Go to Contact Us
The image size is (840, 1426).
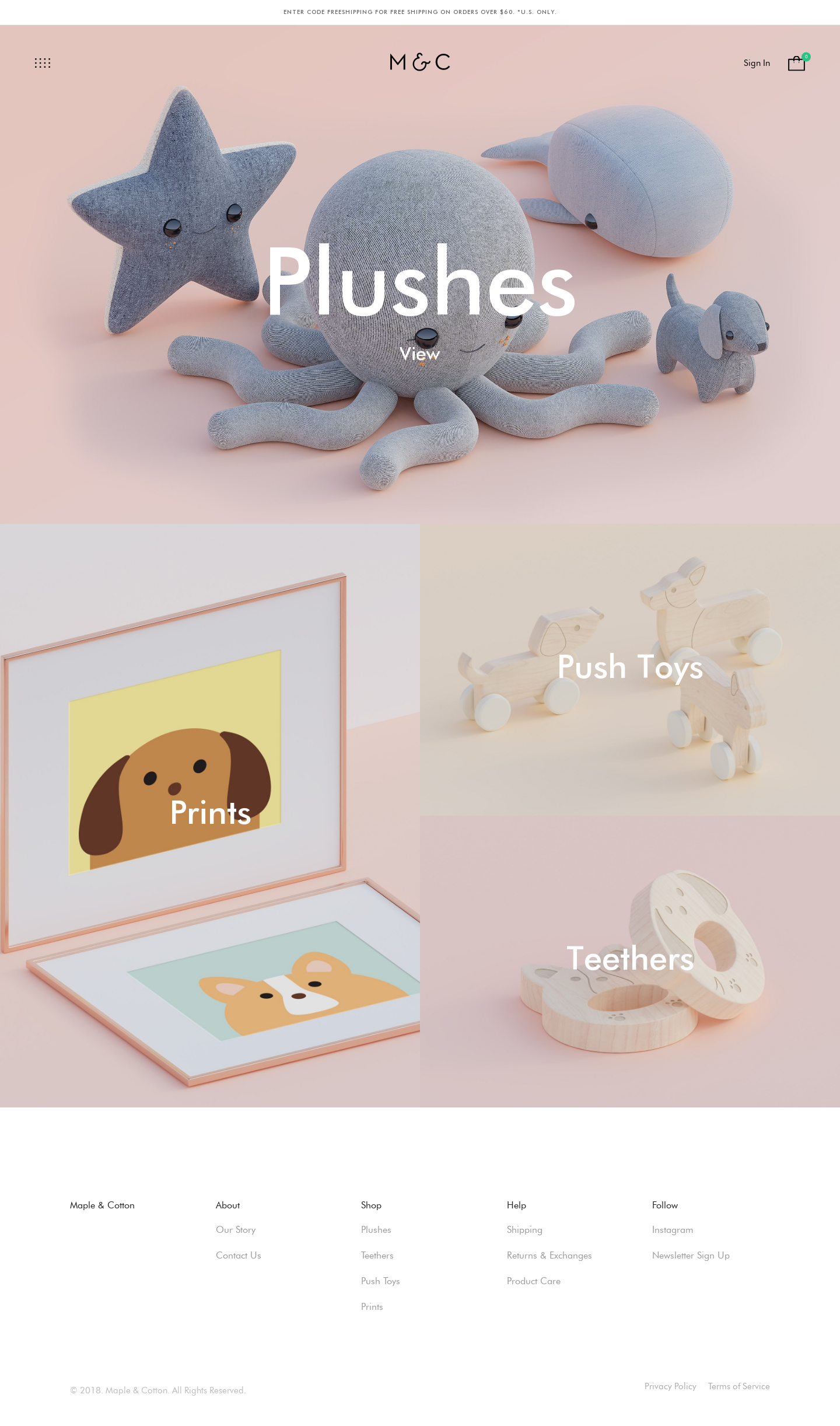pyautogui.click(x=238, y=1255)
